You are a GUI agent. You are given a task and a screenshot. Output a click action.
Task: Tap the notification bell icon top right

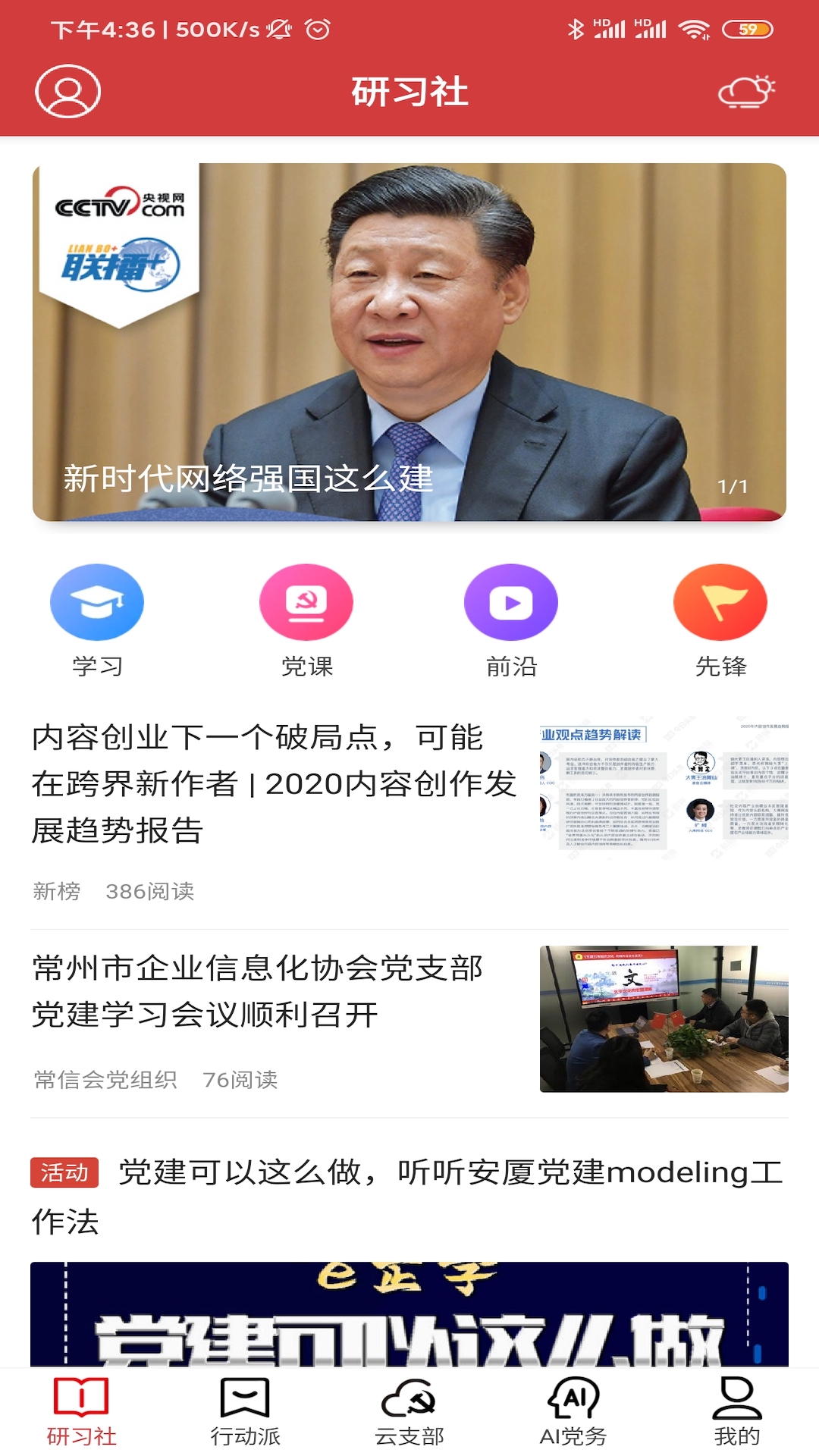(x=747, y=93)
